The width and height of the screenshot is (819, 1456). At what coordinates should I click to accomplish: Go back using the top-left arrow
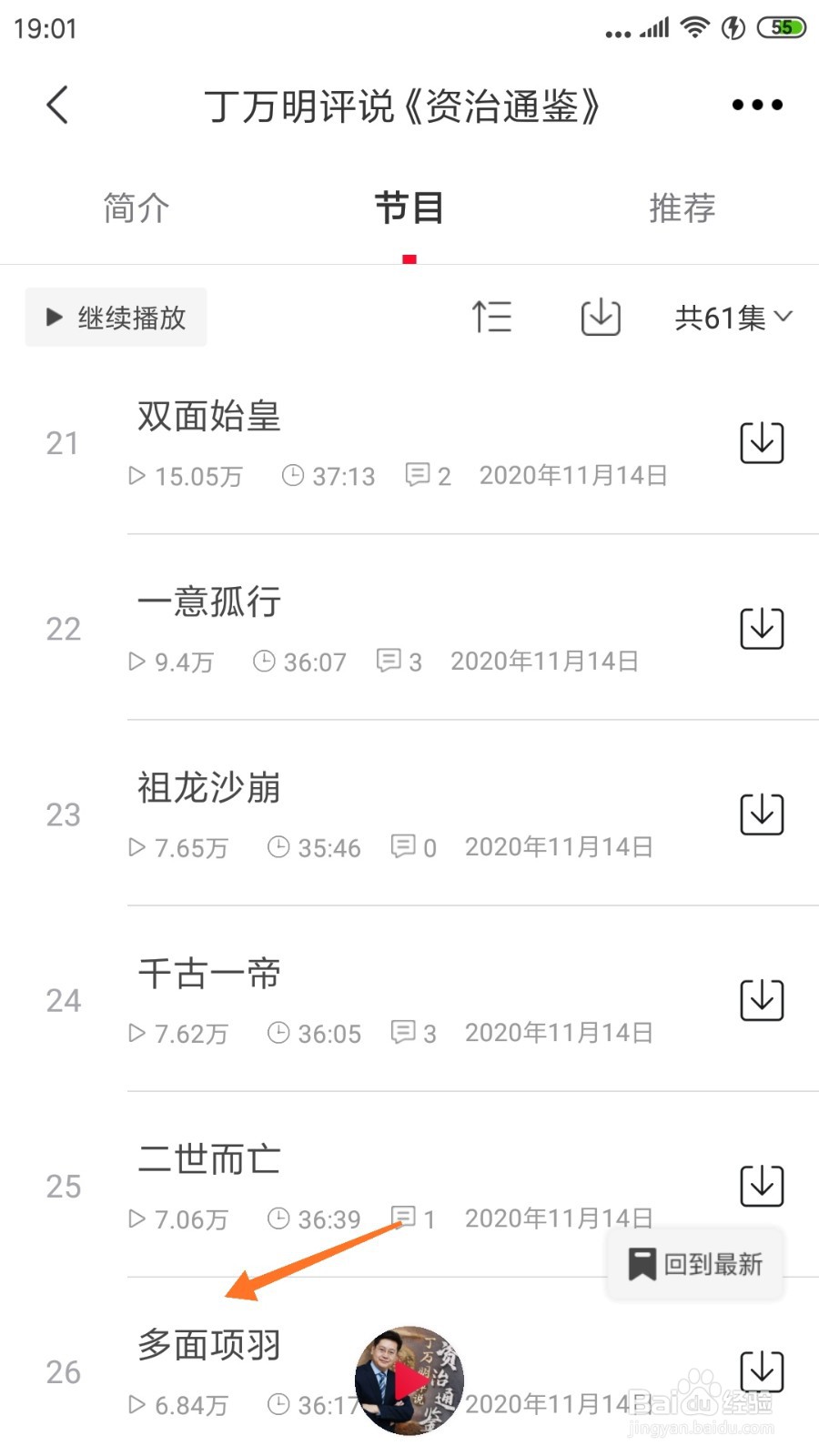(57, 105)
